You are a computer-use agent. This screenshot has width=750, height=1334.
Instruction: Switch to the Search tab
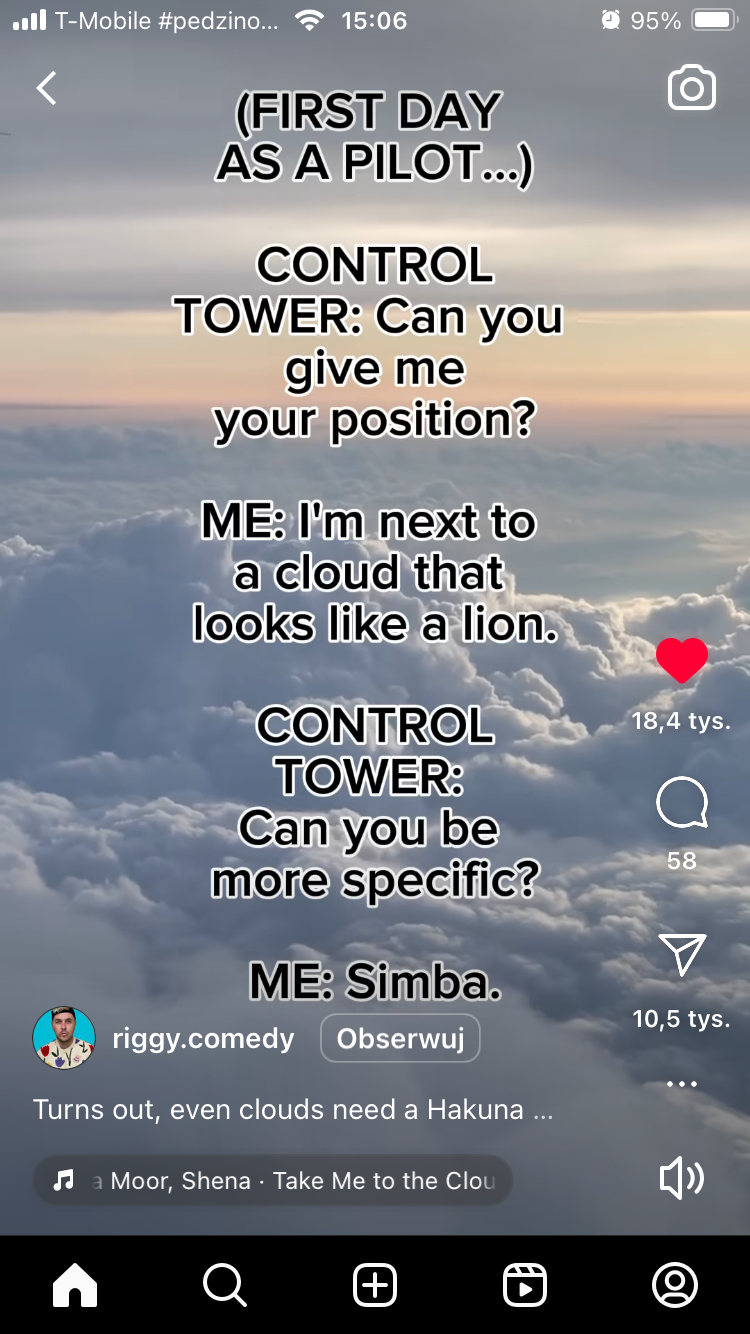click(224, 1284)
